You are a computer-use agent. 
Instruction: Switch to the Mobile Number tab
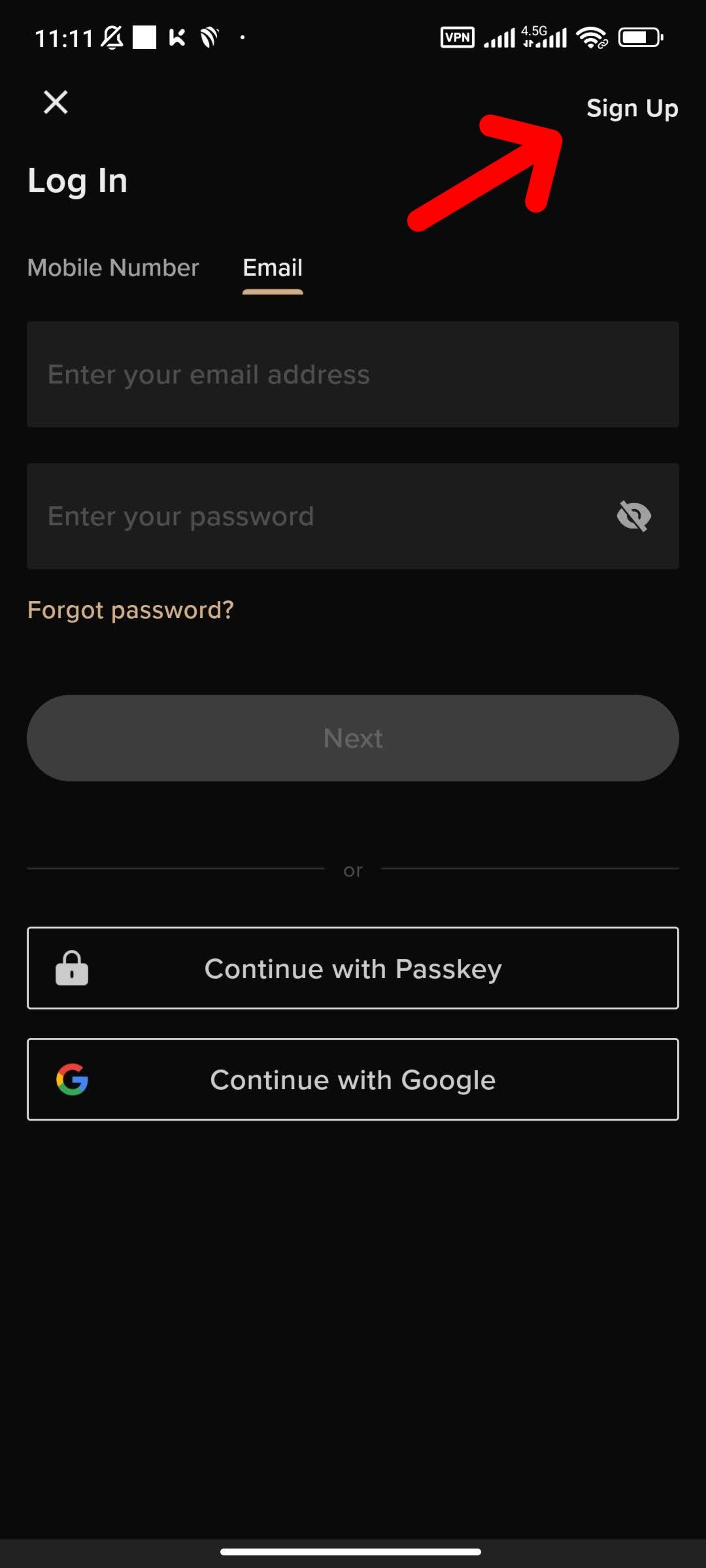[x=113, y=268]
